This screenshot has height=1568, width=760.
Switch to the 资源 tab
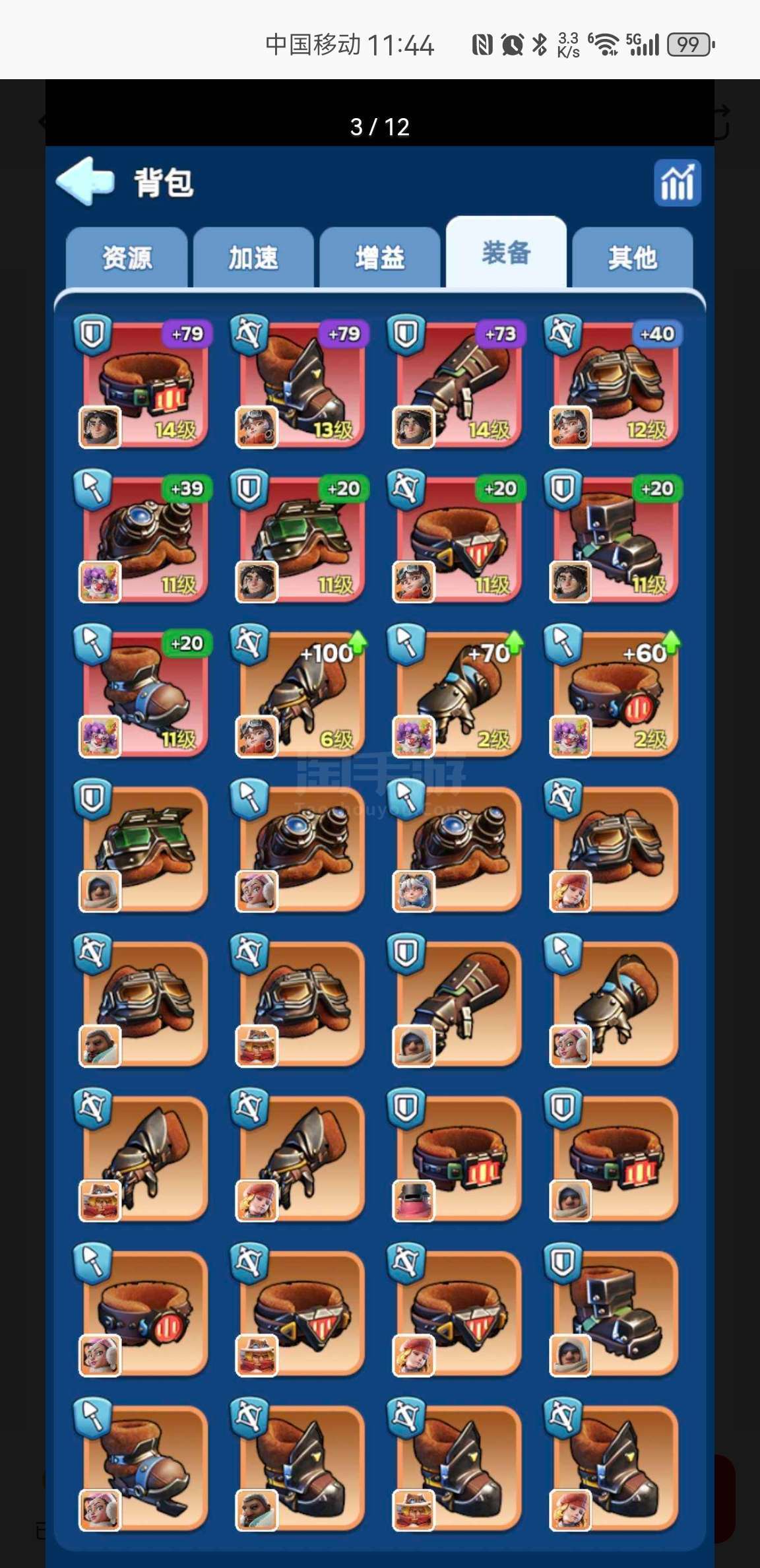(127, 257)
